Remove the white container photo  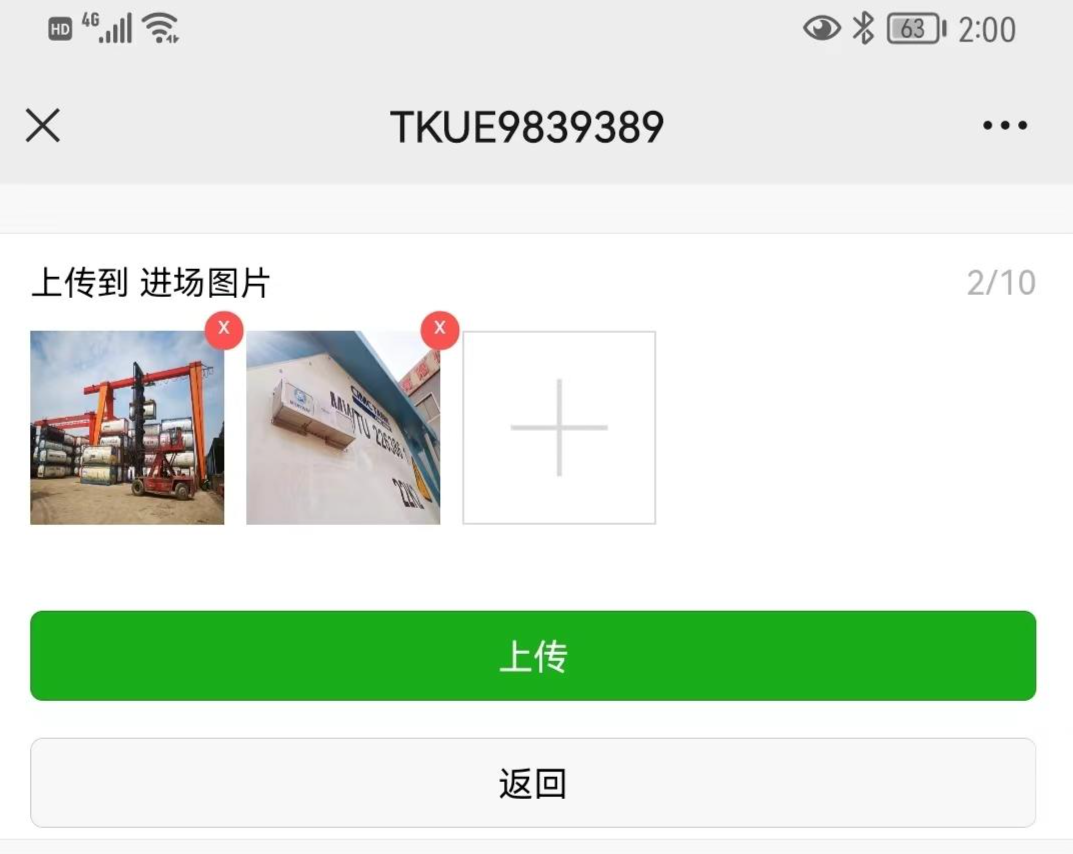(440, 330)
